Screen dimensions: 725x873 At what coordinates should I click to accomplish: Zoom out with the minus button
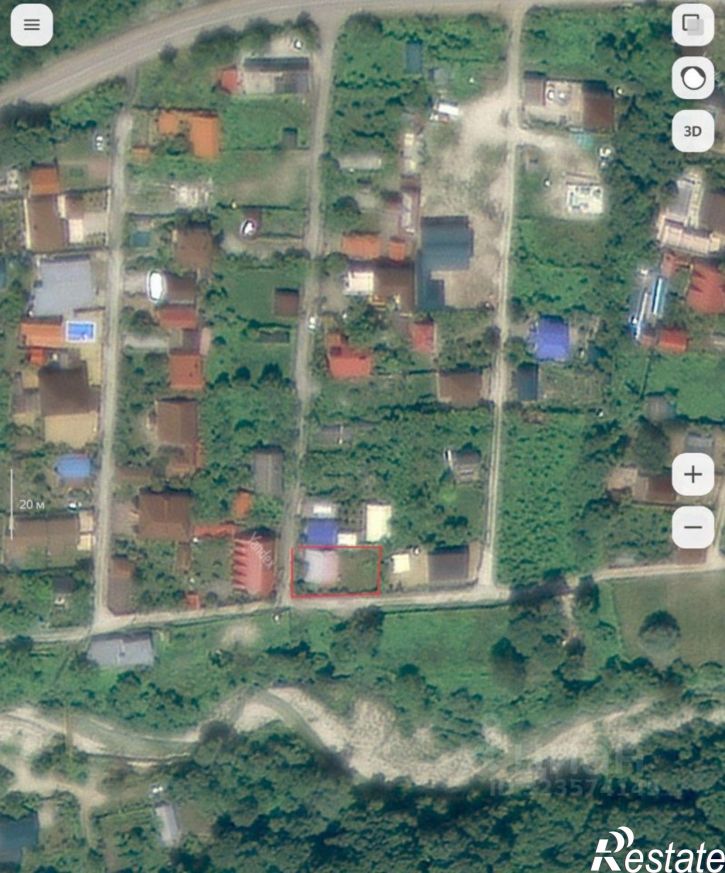(x=693, y=526)
